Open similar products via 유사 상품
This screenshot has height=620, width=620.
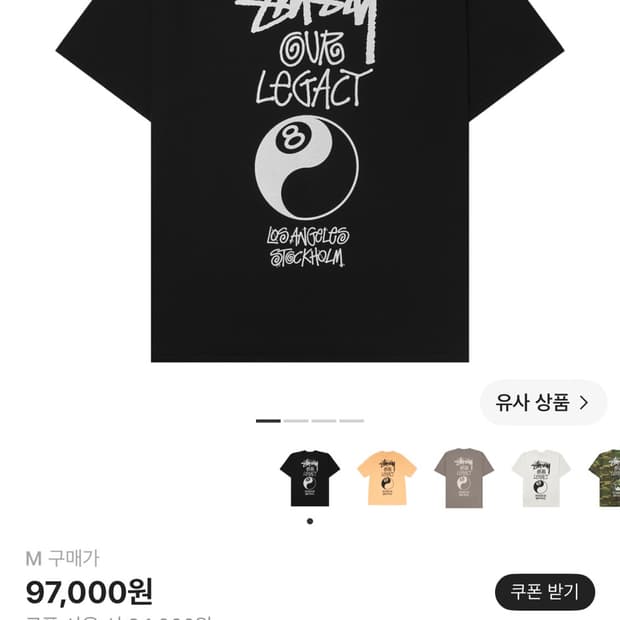tap(543, 403)
